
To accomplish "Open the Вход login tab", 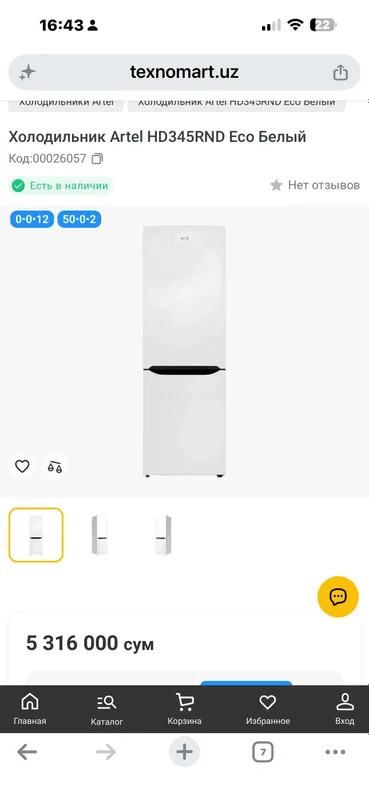I will pyautogui.click(x=345, y=709).
